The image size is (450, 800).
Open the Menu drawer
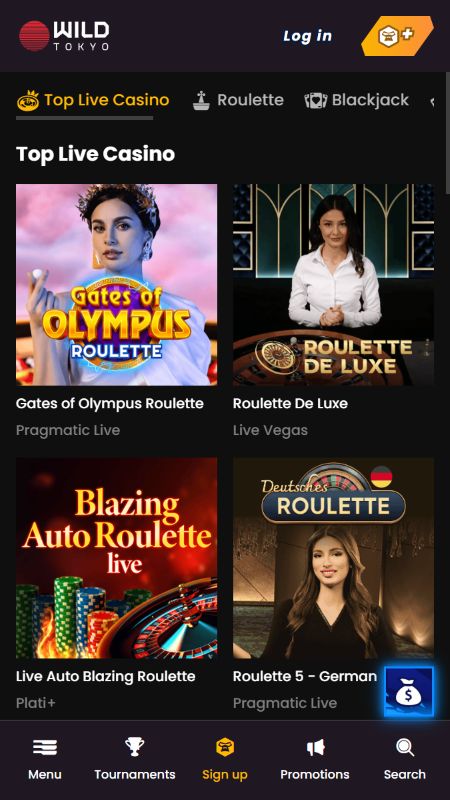(x=45, y=760)
